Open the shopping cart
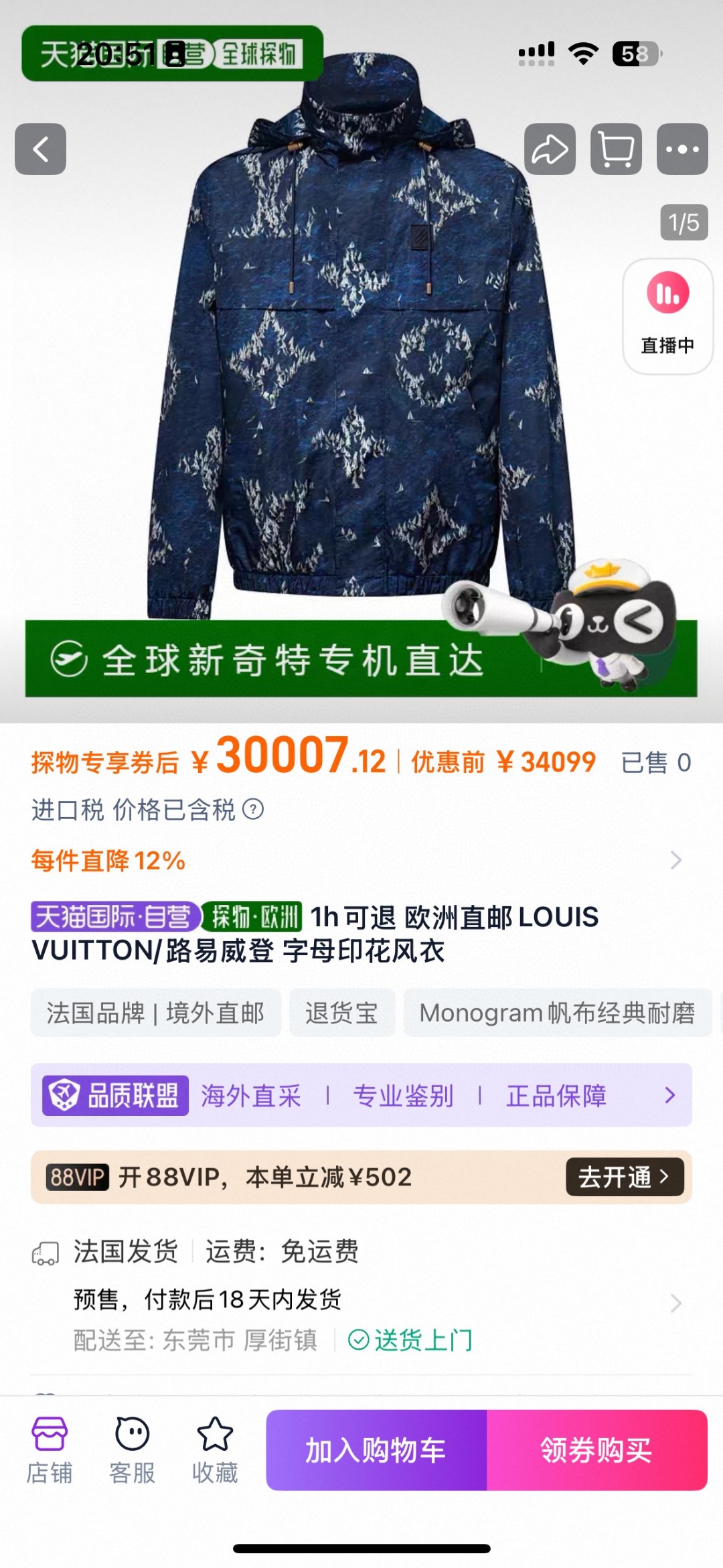 (x=617, y=149)
